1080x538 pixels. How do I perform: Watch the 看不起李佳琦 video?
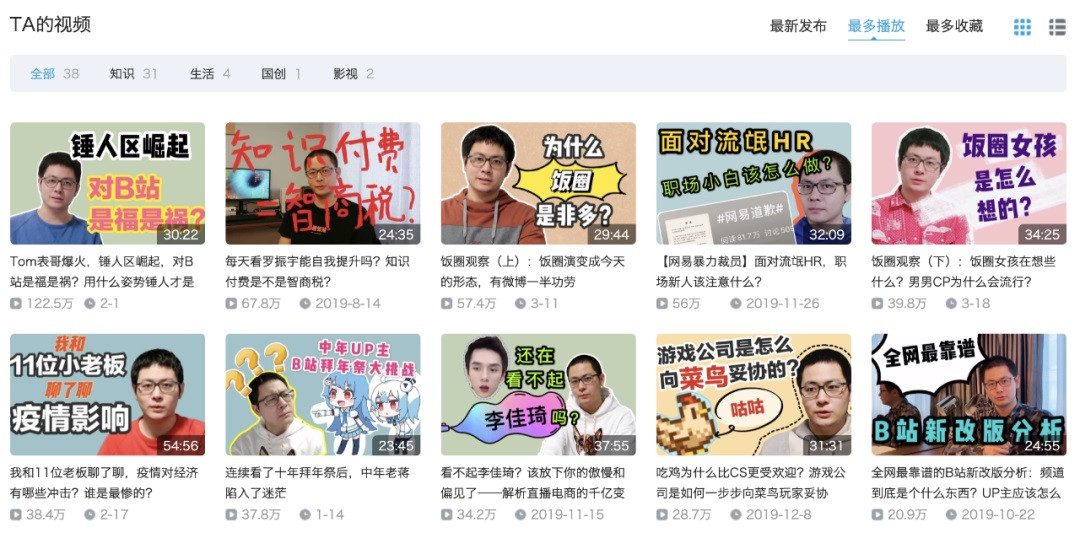[538, 394]
